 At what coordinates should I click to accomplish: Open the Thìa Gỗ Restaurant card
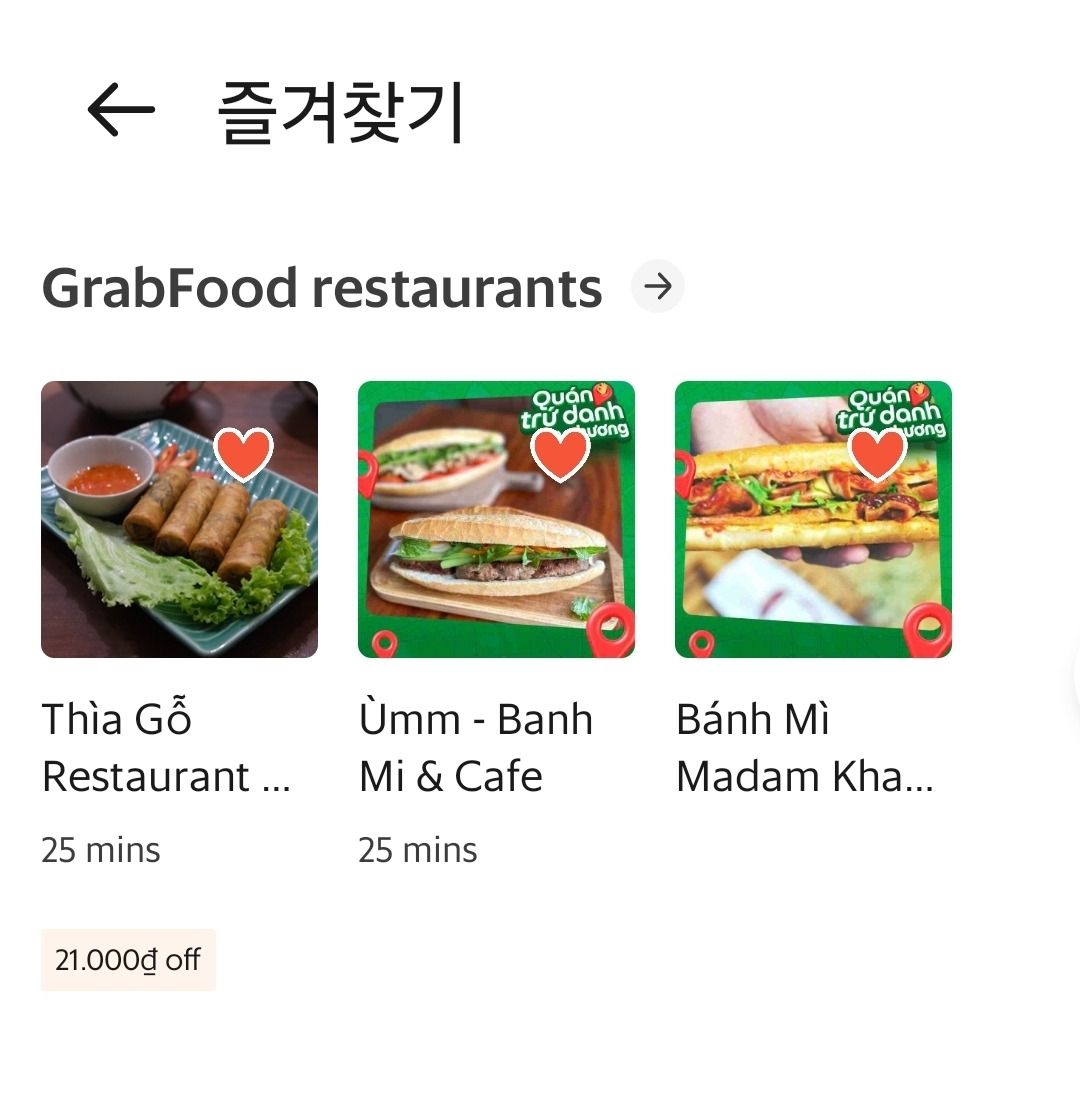coord(179,560)
